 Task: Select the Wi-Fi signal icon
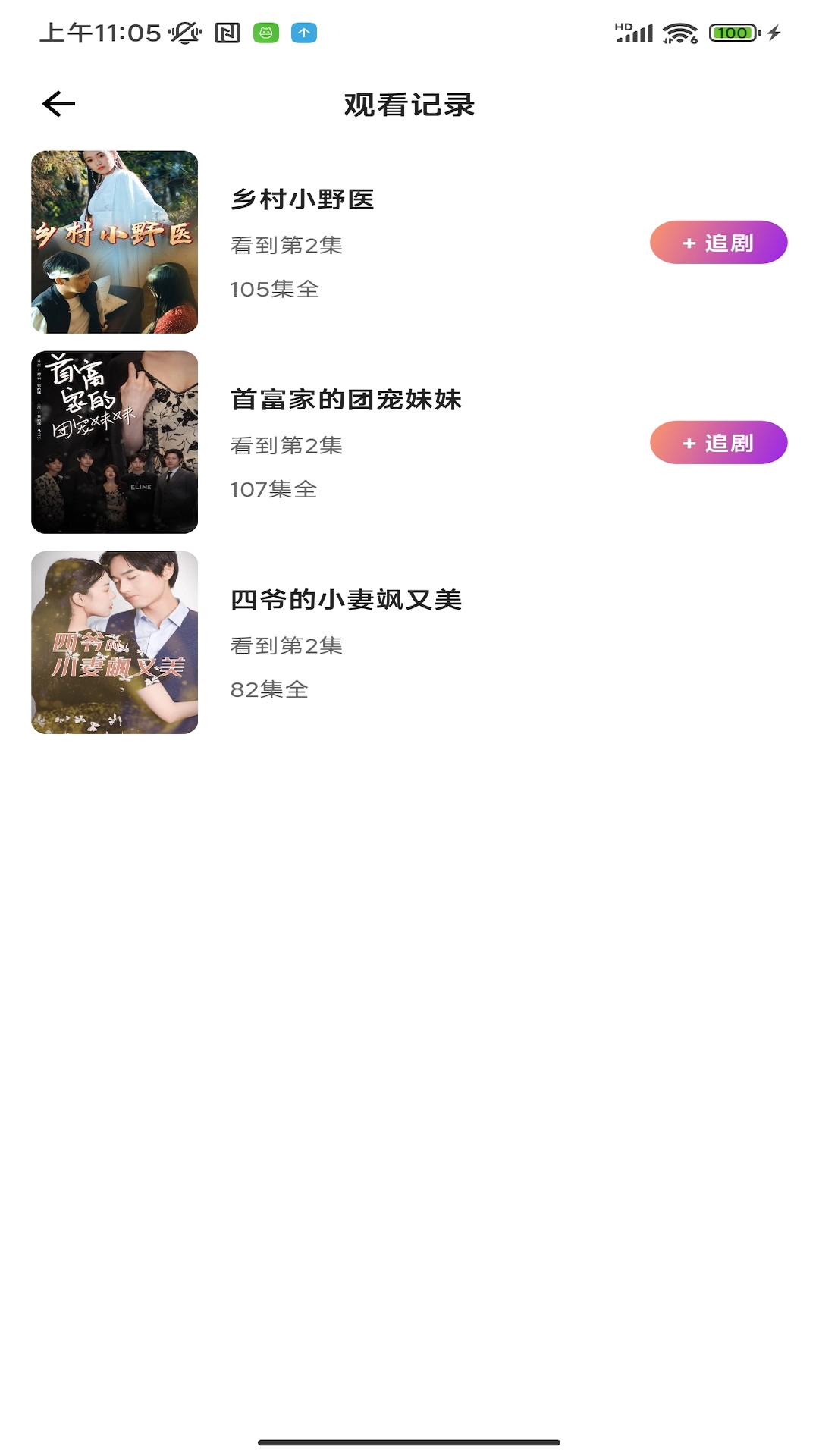click(x=679, y=33)
